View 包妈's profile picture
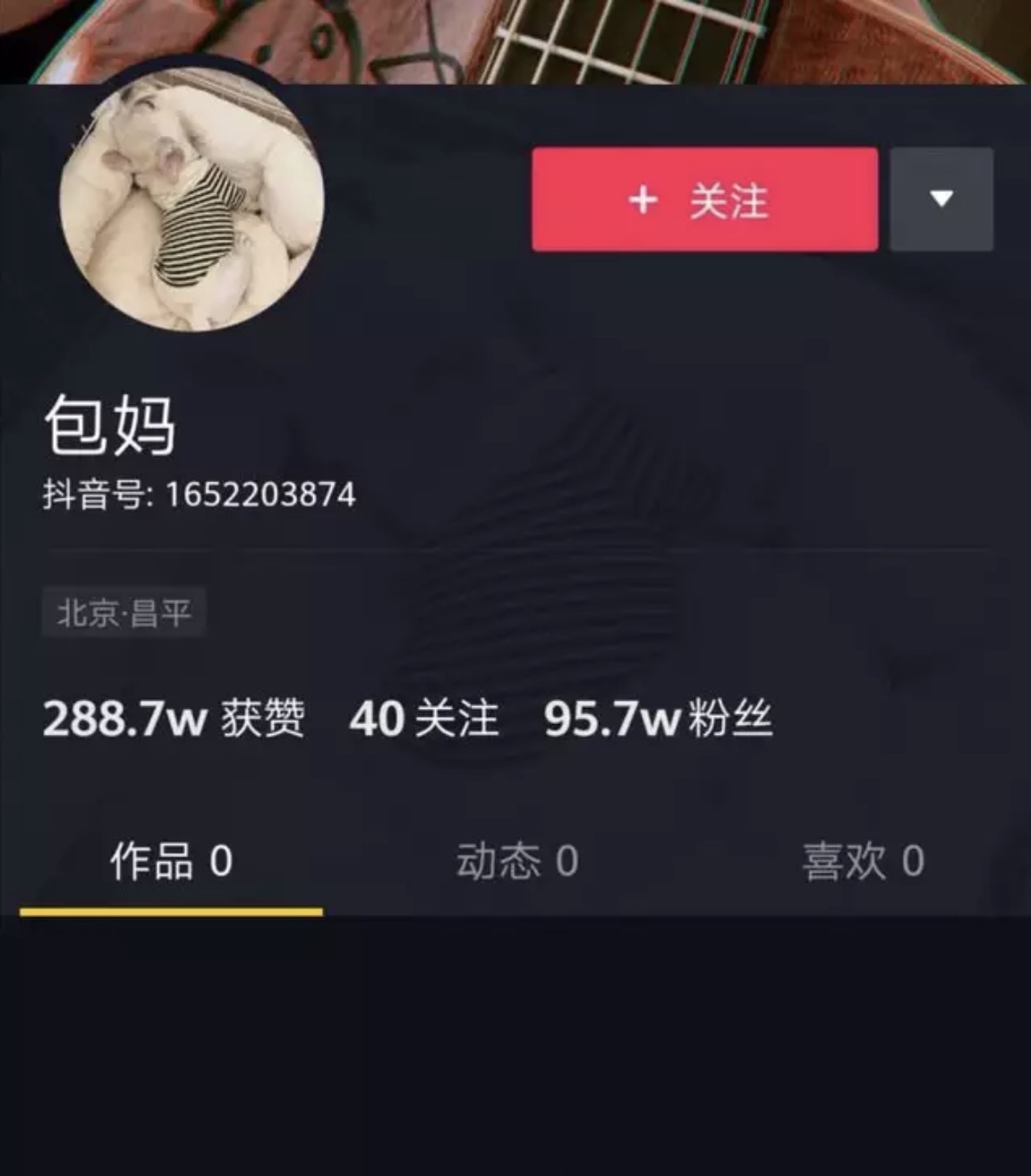 (x=192, y=200)
